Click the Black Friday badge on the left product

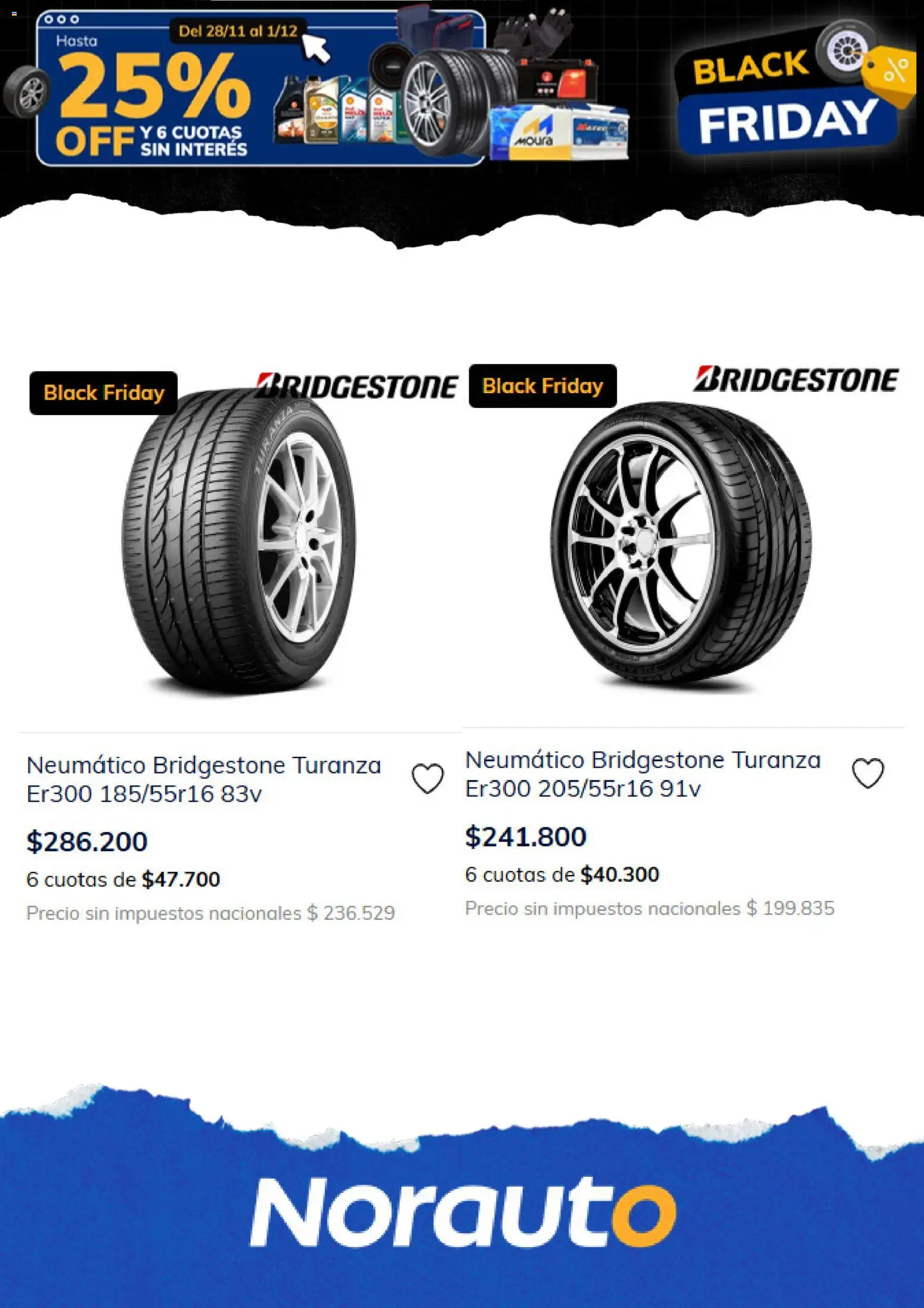pos(103,393)
